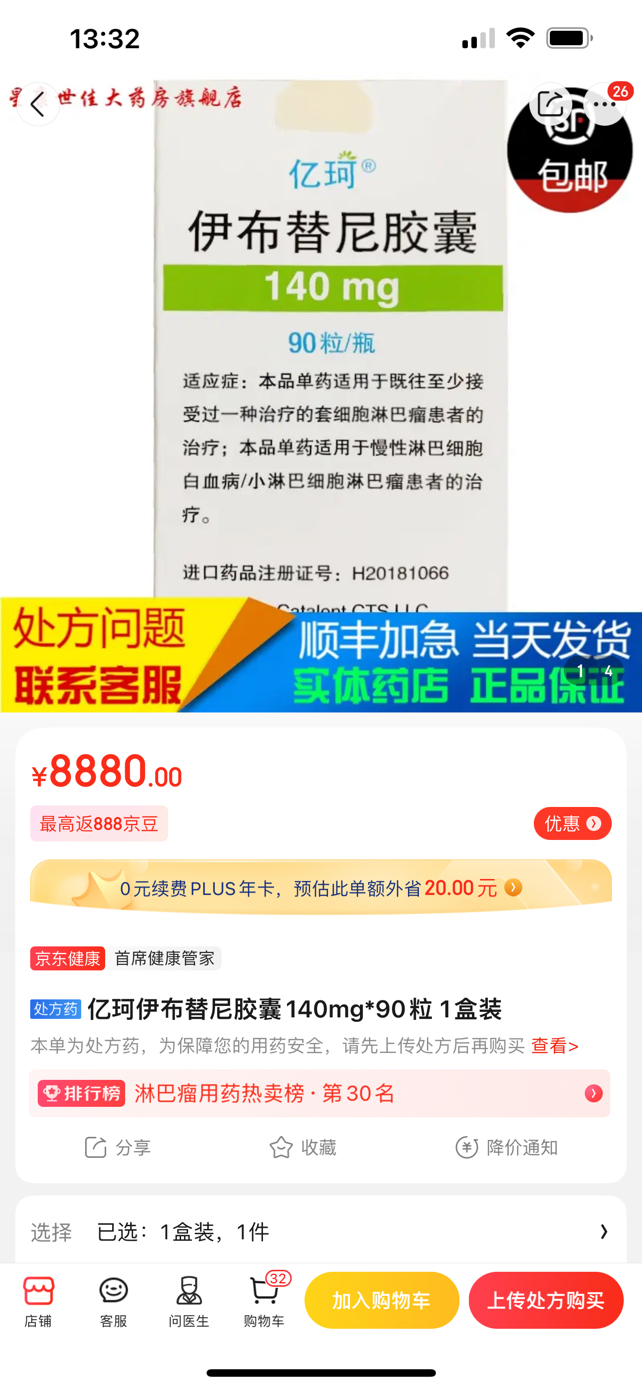
Task: Open the three-dot more menu
Action: click(605, 104)
